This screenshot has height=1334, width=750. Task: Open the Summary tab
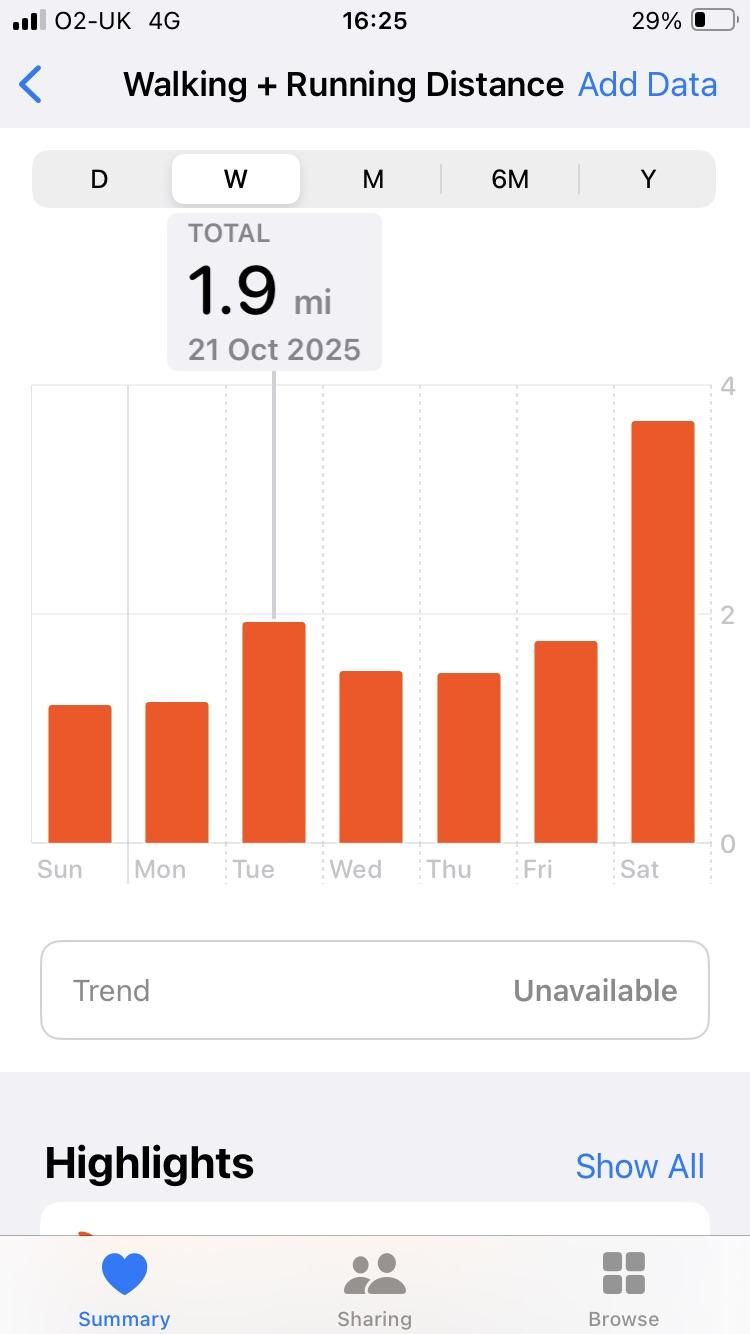click(124, 1289)
